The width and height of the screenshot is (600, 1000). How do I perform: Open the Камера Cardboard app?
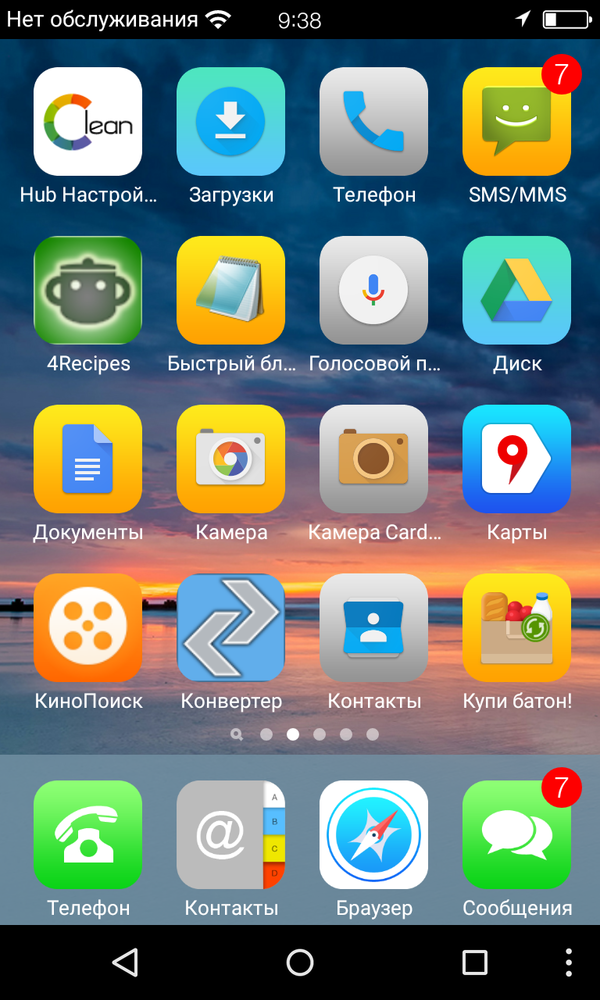click(x=374, y=460)
